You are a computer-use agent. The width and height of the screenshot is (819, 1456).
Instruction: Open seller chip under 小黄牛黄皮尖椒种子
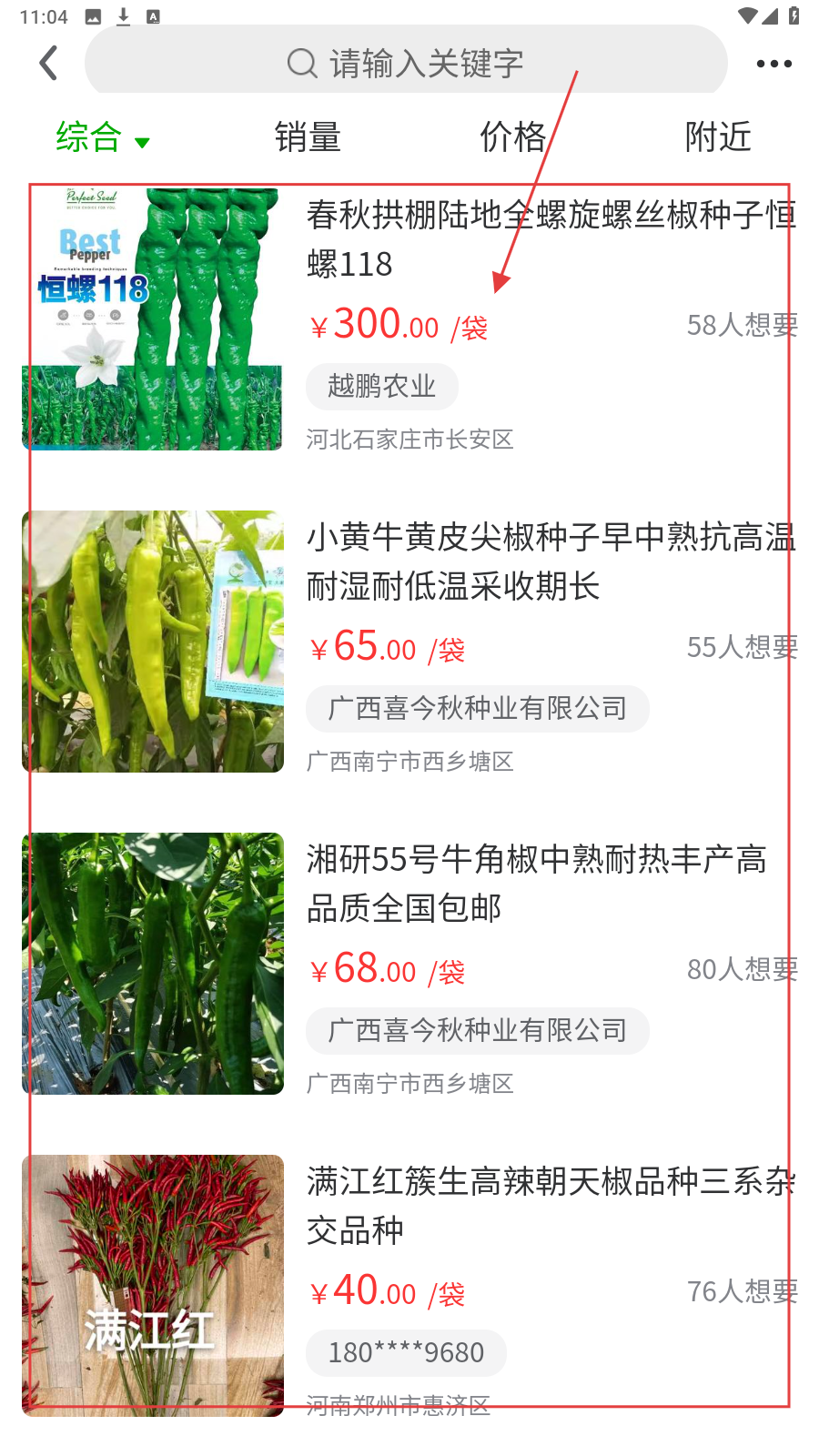point(477,709)
